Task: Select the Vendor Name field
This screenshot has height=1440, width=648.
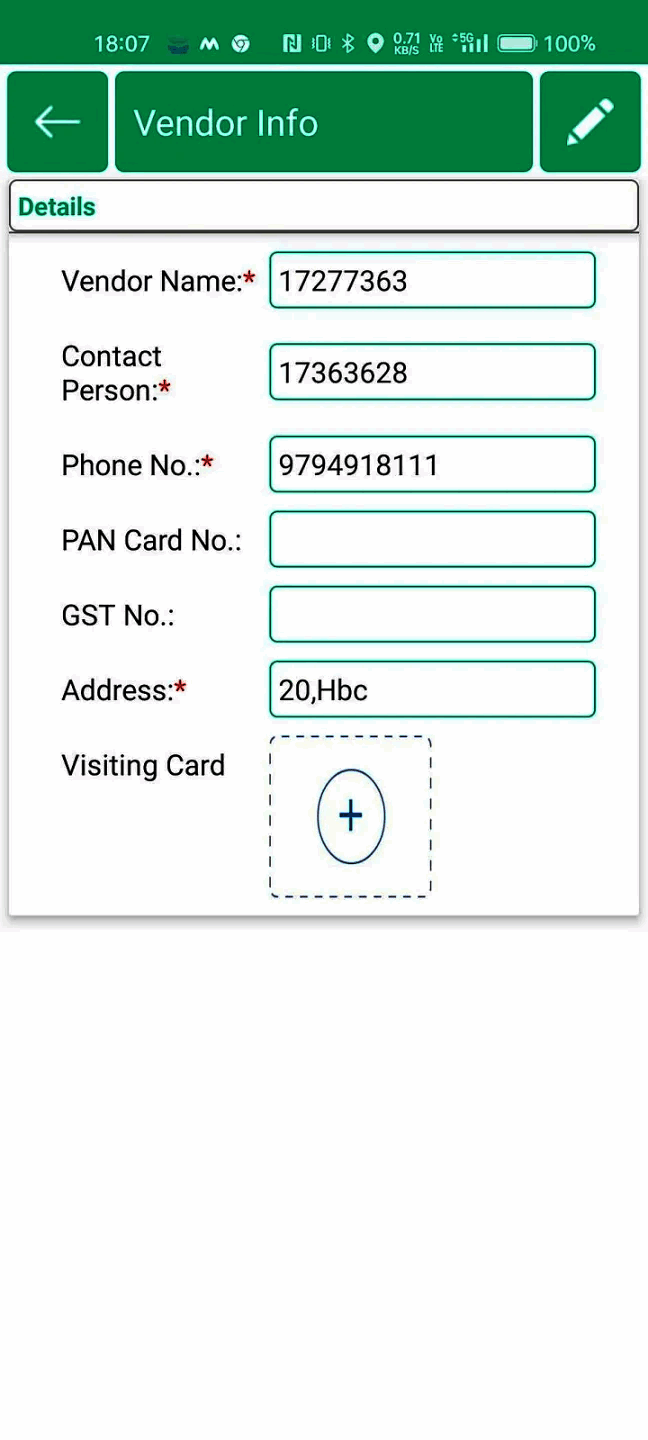Action: [x=432, y=280]
